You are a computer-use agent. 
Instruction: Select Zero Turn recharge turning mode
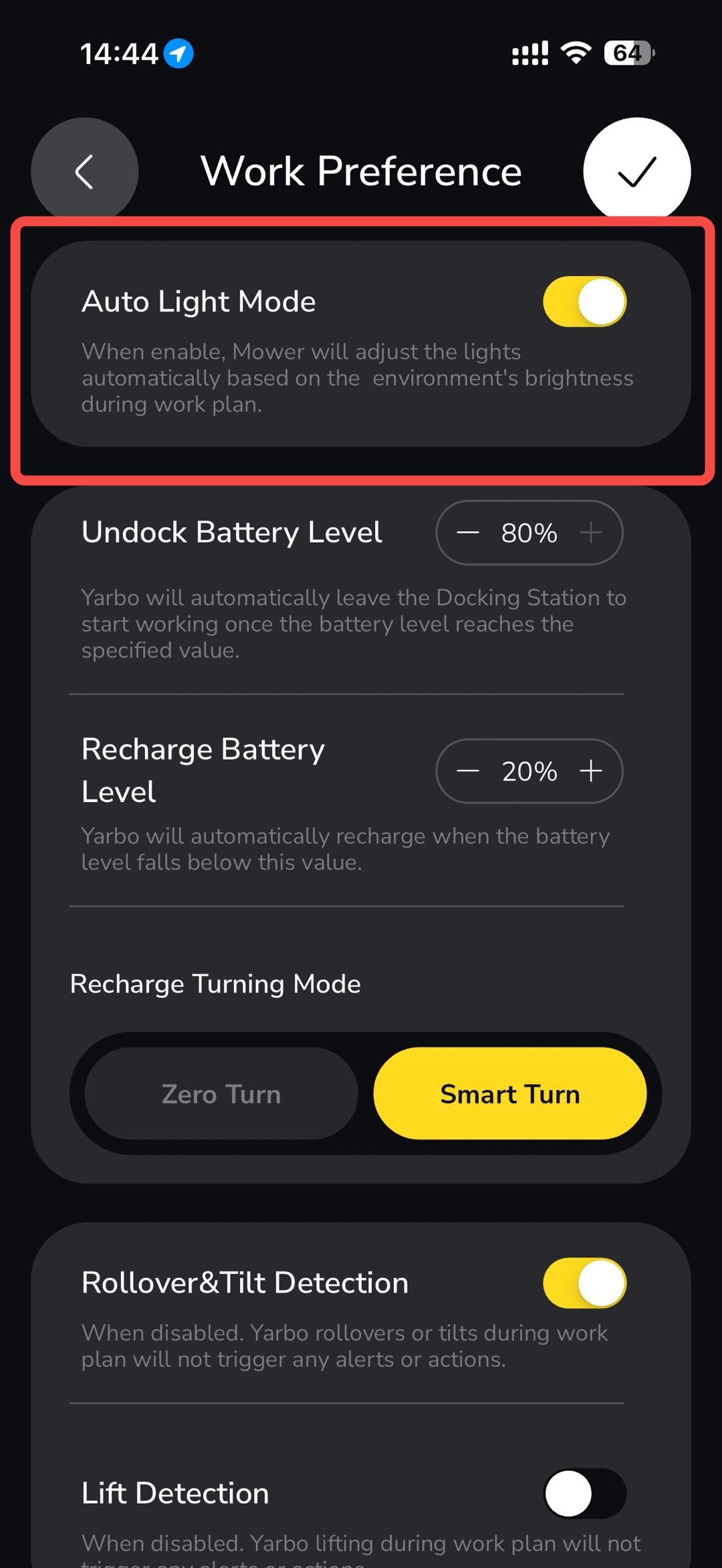pos(221,1093)
